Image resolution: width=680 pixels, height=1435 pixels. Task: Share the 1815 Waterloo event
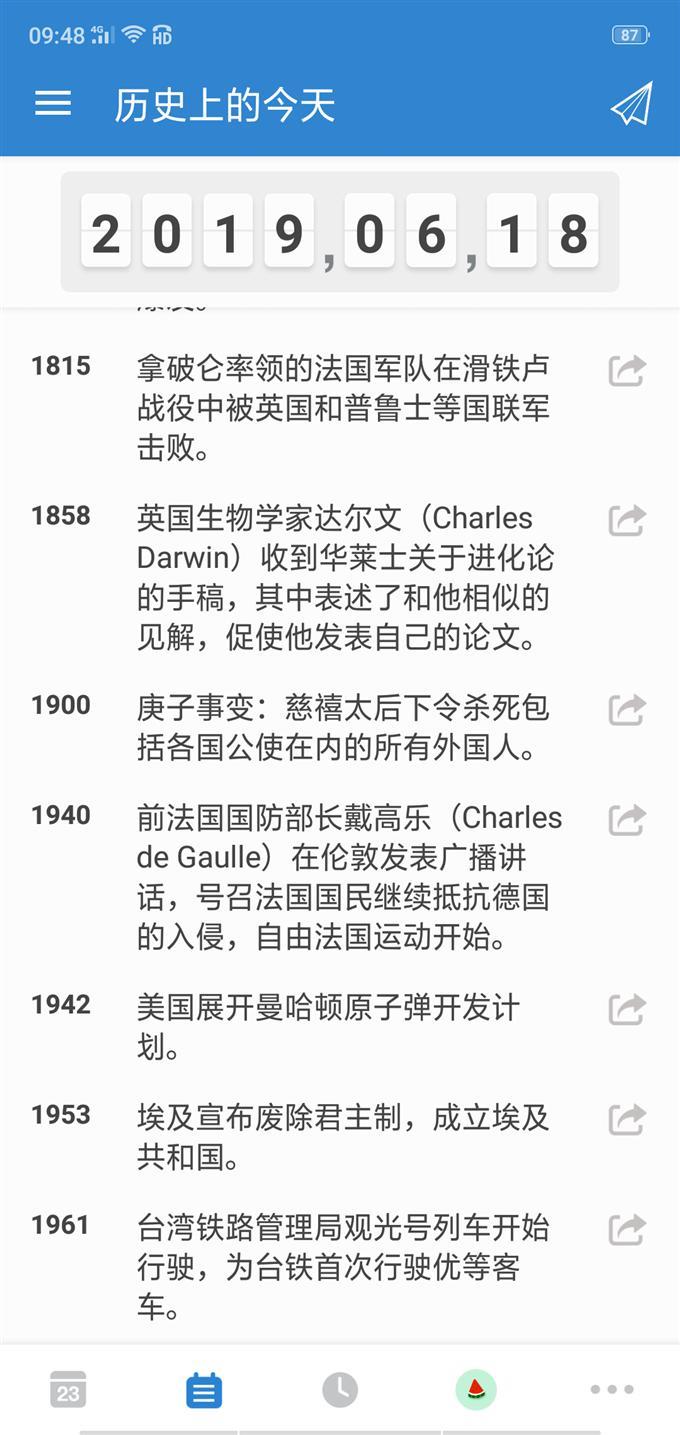point(627,370)
